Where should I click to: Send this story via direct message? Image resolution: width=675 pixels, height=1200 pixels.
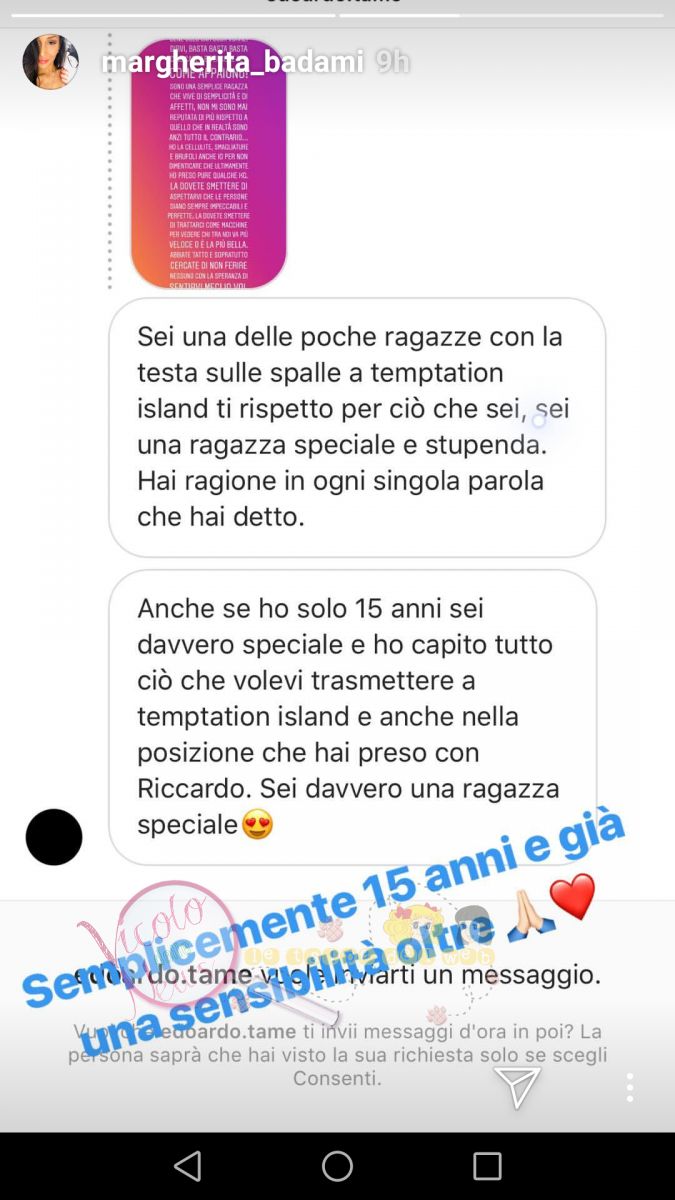(x=517, y=1087)
